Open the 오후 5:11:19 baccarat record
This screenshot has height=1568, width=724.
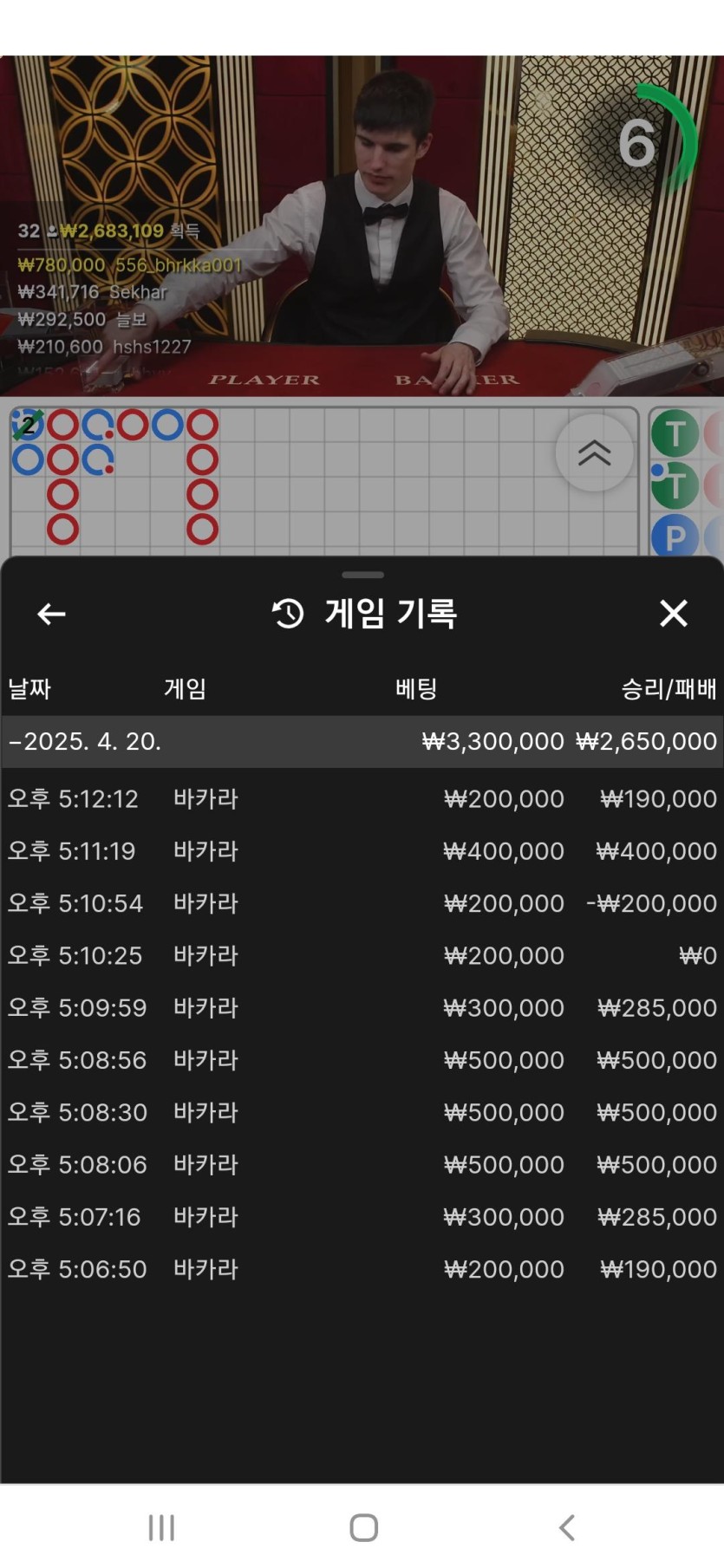coord(362,851)
